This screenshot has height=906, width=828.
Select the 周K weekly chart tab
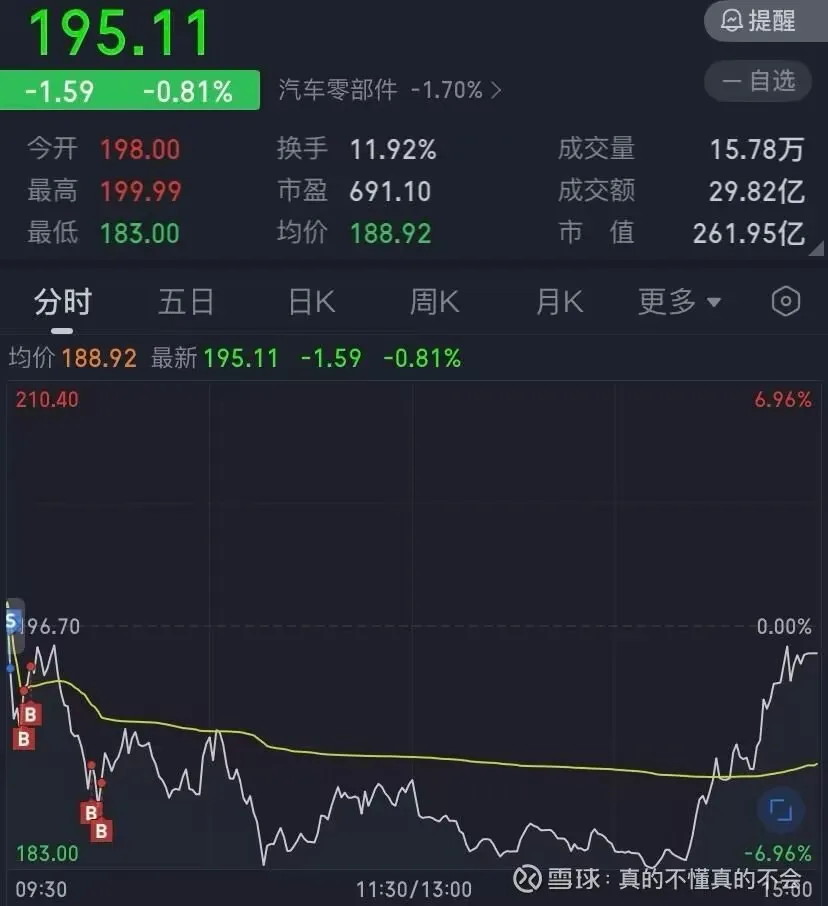pyautogui.click(x=434, y=302)
